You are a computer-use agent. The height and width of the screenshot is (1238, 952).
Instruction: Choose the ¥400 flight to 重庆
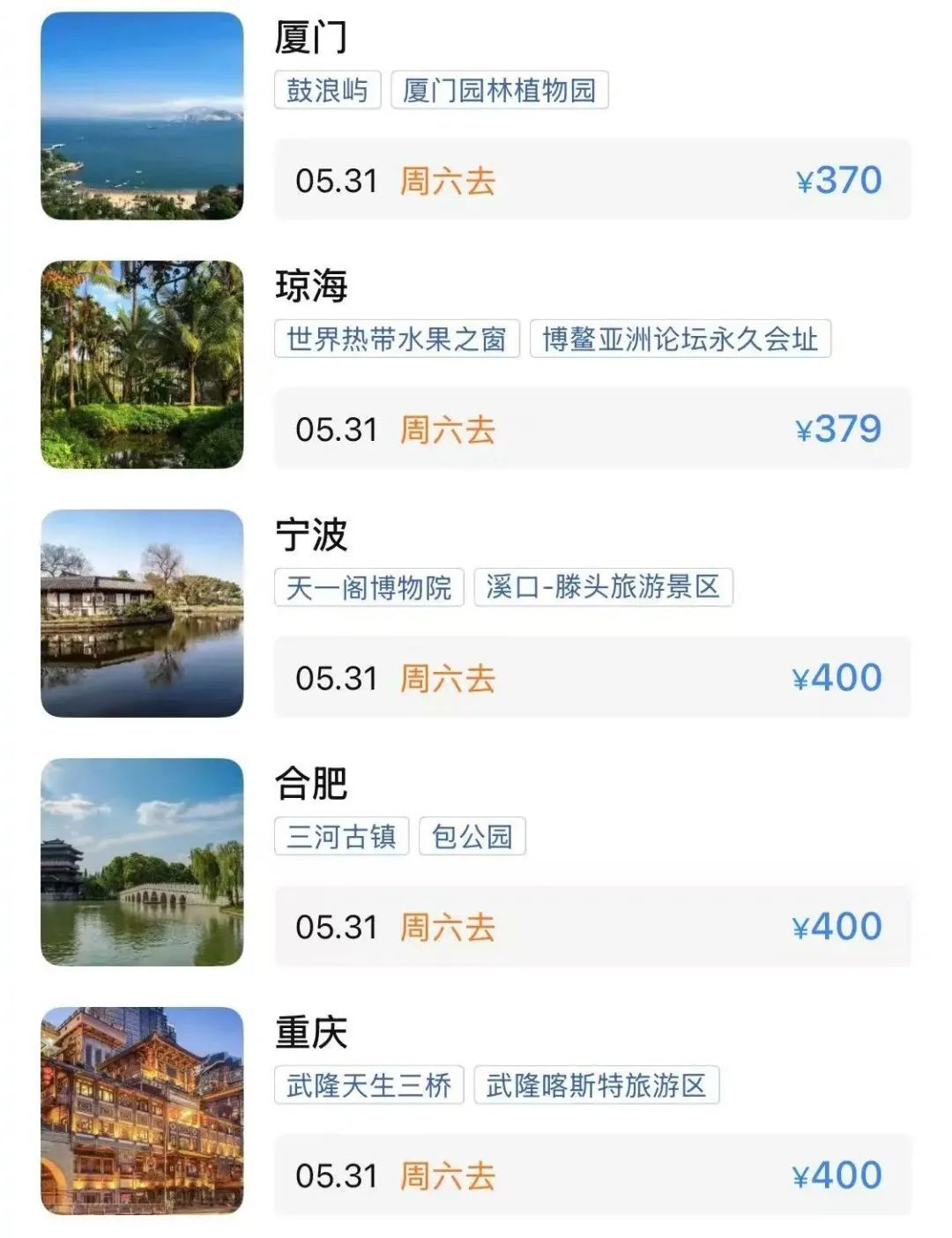591,1175
